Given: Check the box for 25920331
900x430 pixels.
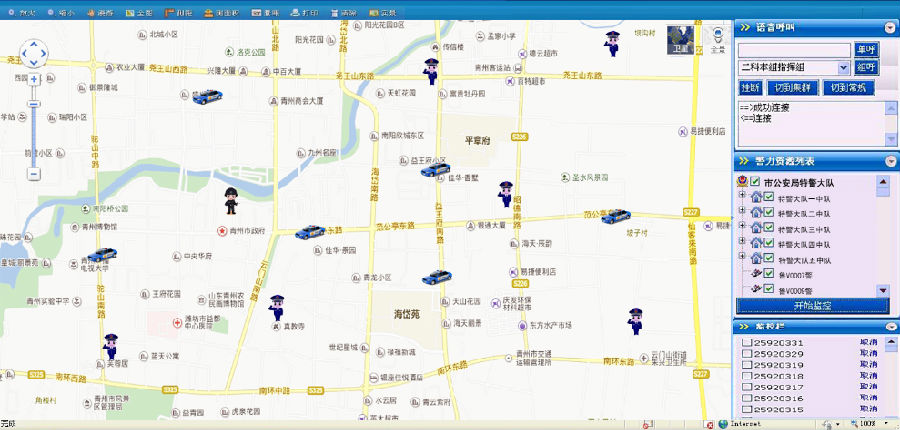Looking at the screenshot, I should tap(746, 344).
